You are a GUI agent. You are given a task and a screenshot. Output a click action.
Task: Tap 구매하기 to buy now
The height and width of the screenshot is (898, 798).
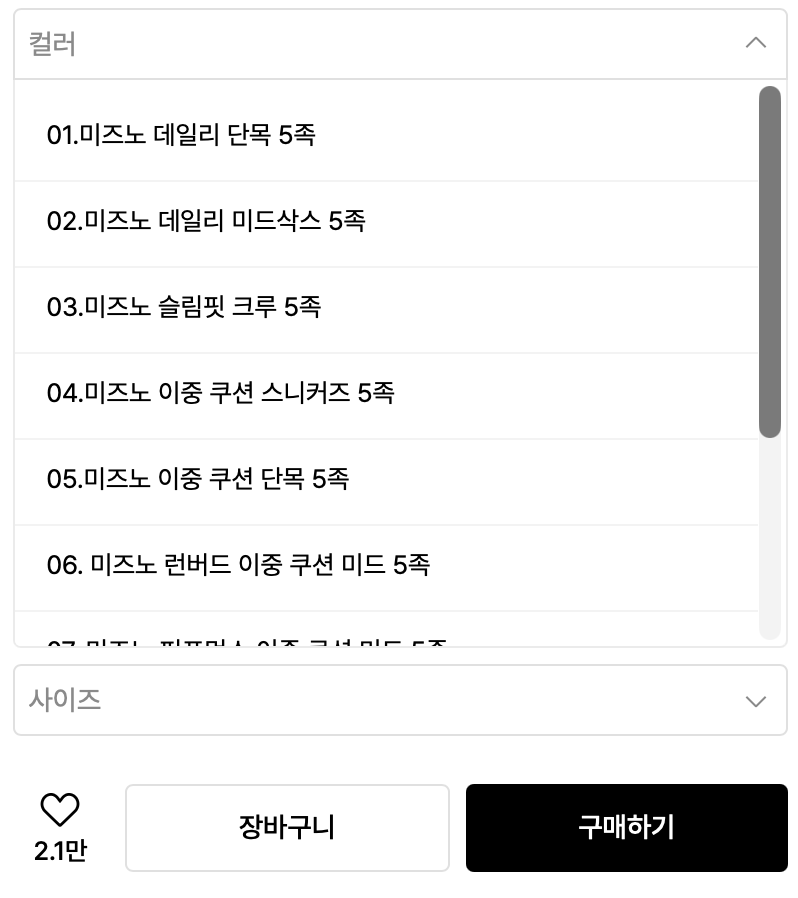click(626, 828)
